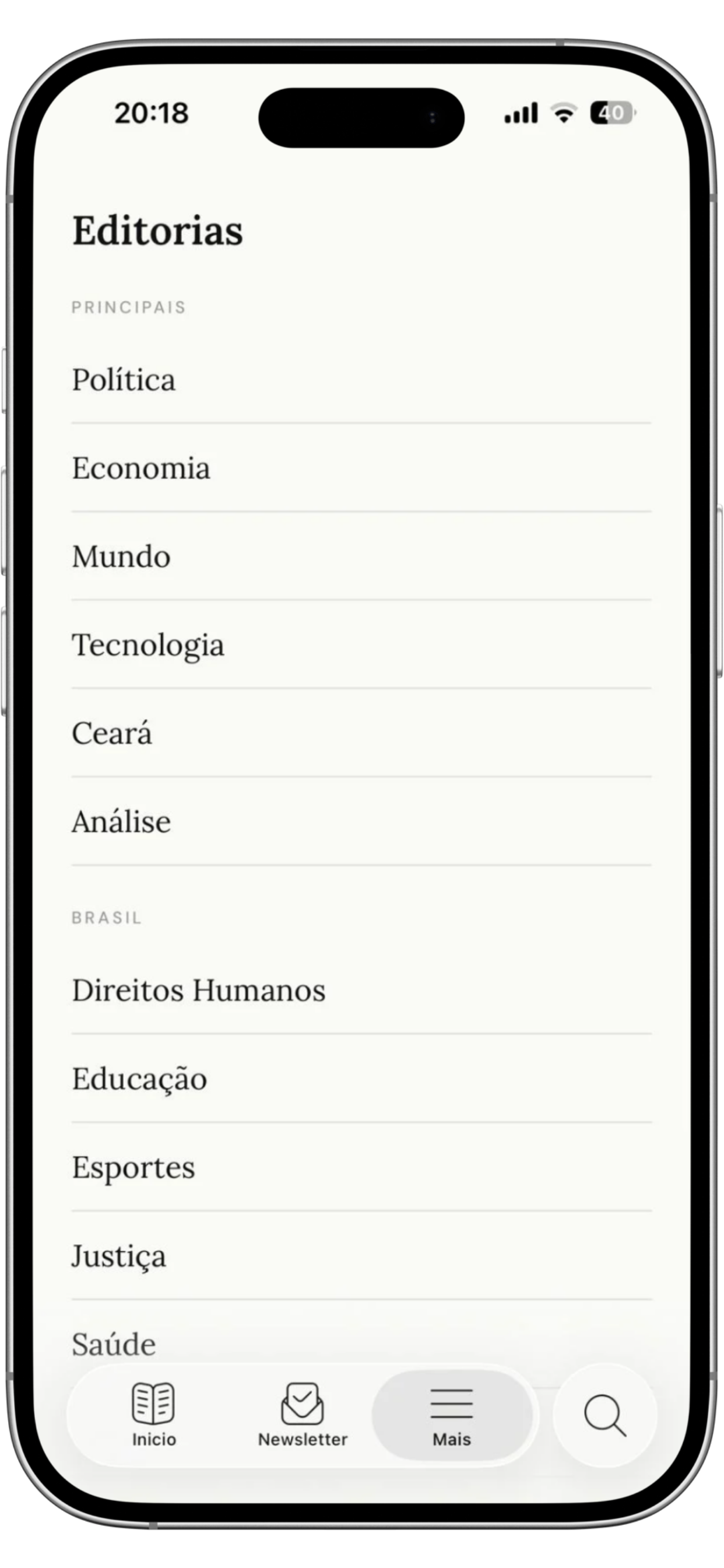The height and width of the screenshot is (1568, 724).
Task: Open the Esportes editoria
Action: (133, 1166)
